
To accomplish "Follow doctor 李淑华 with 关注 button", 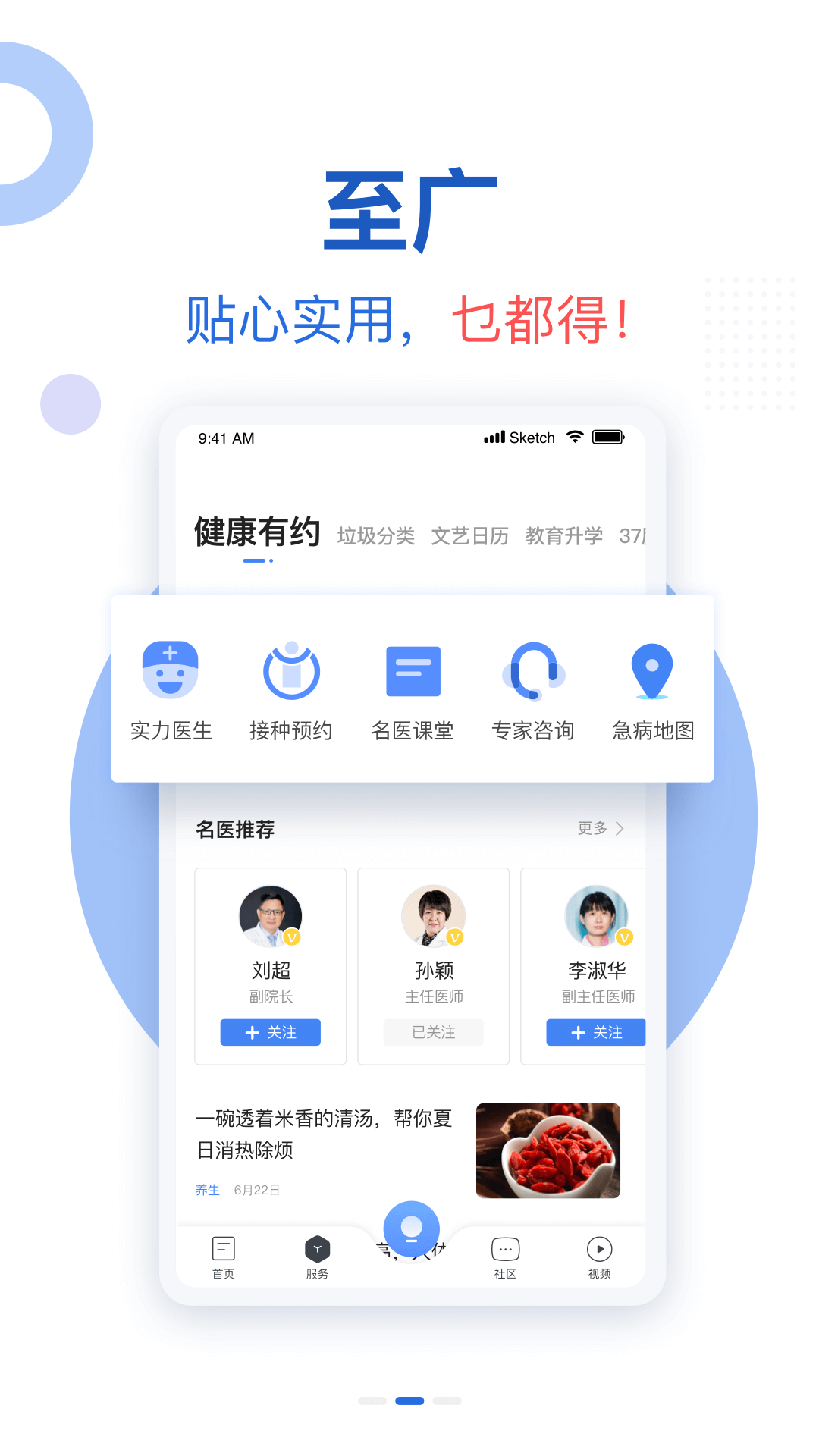I will coord(595,1032).
